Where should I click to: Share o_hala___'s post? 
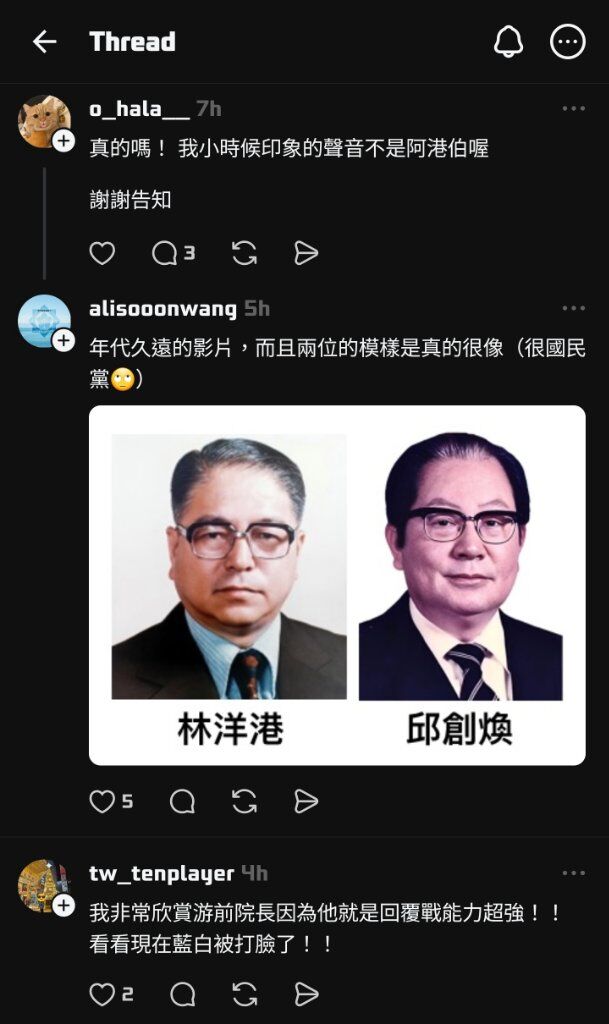pos(306,254)
